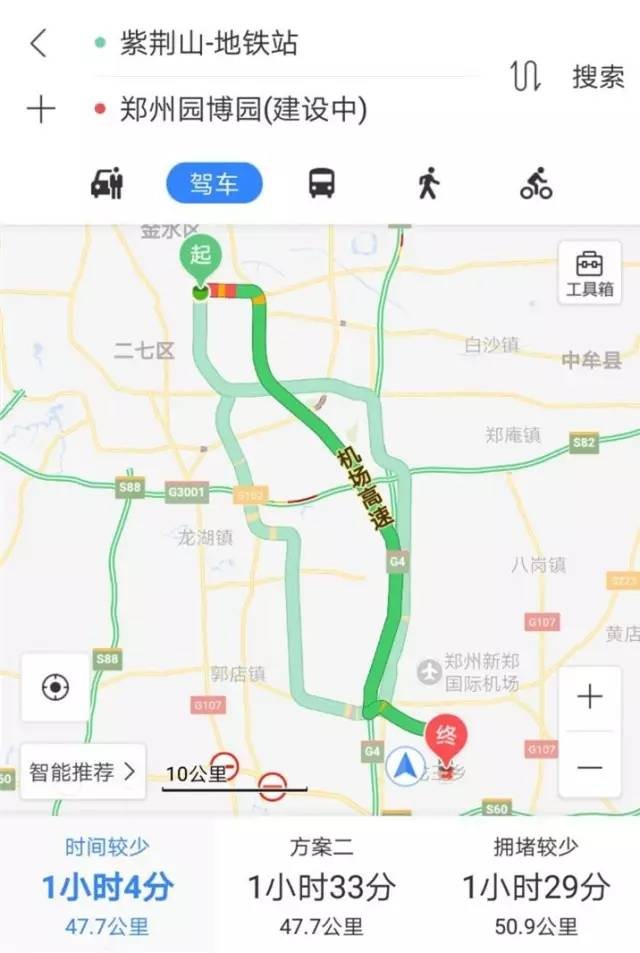Zoom in on the map
This screenshot has height=953, width=640.
[x=590, y=697]
